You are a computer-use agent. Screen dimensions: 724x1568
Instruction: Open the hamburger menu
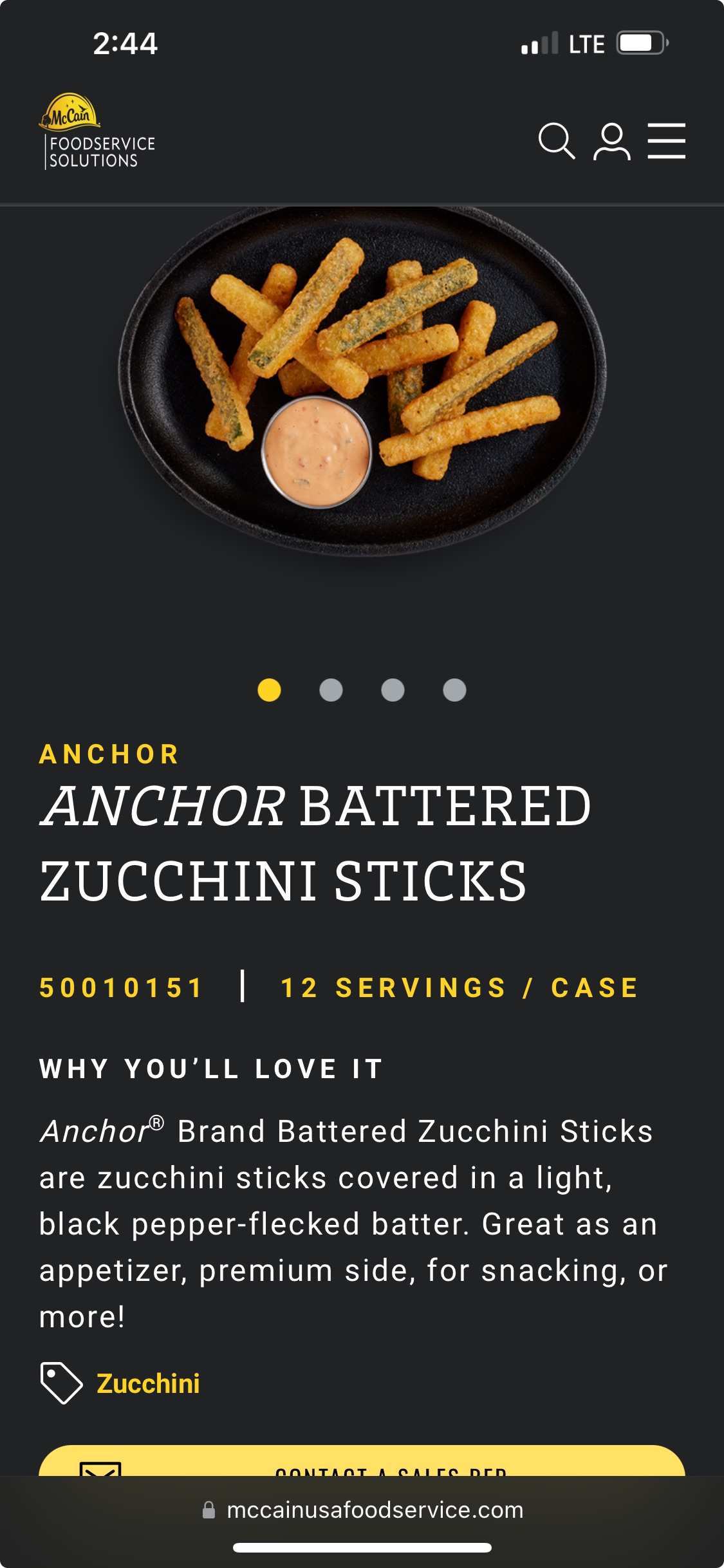[667, 141]
